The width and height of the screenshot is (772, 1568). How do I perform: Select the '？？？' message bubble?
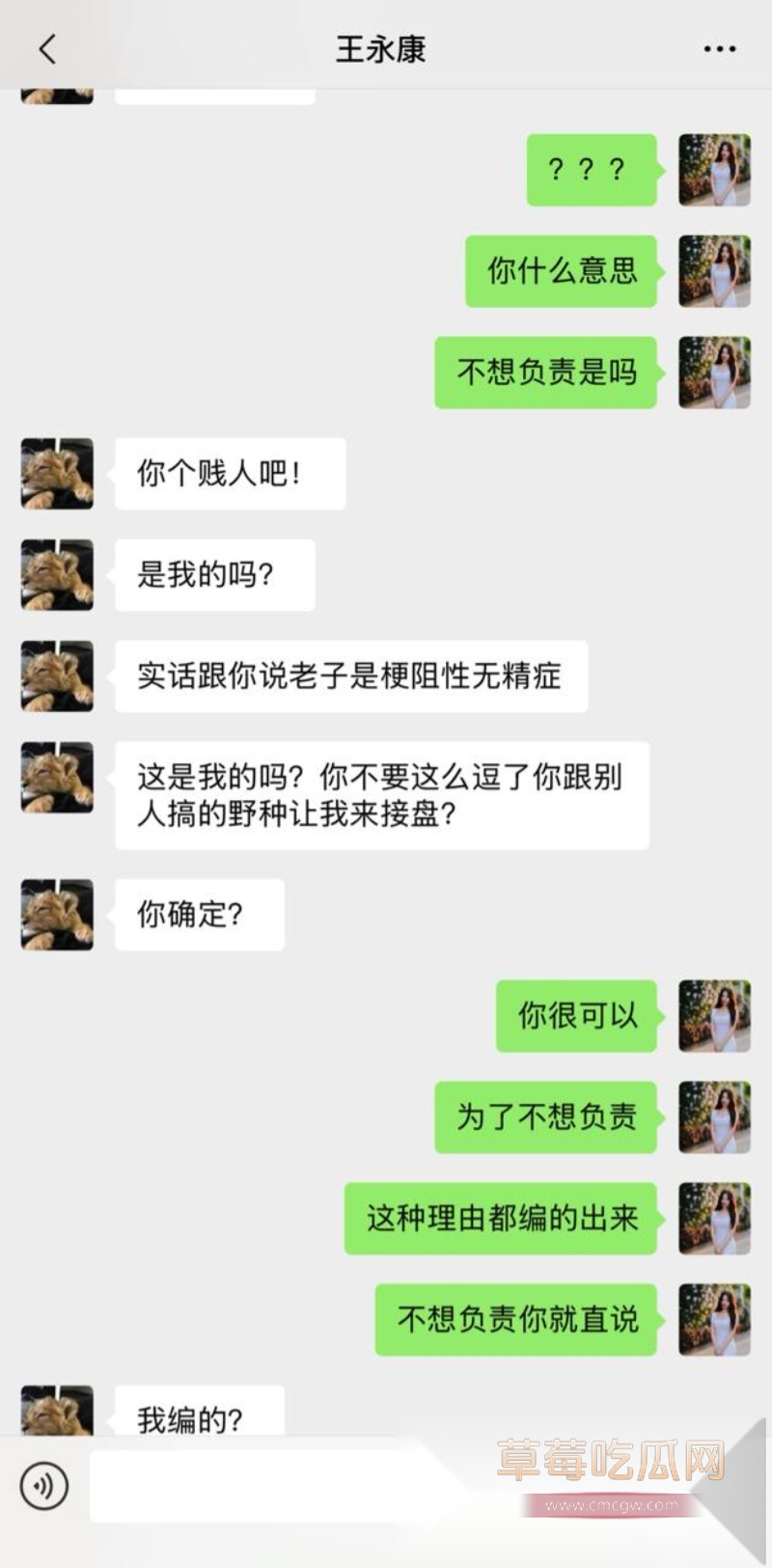(x=591, y=169)
